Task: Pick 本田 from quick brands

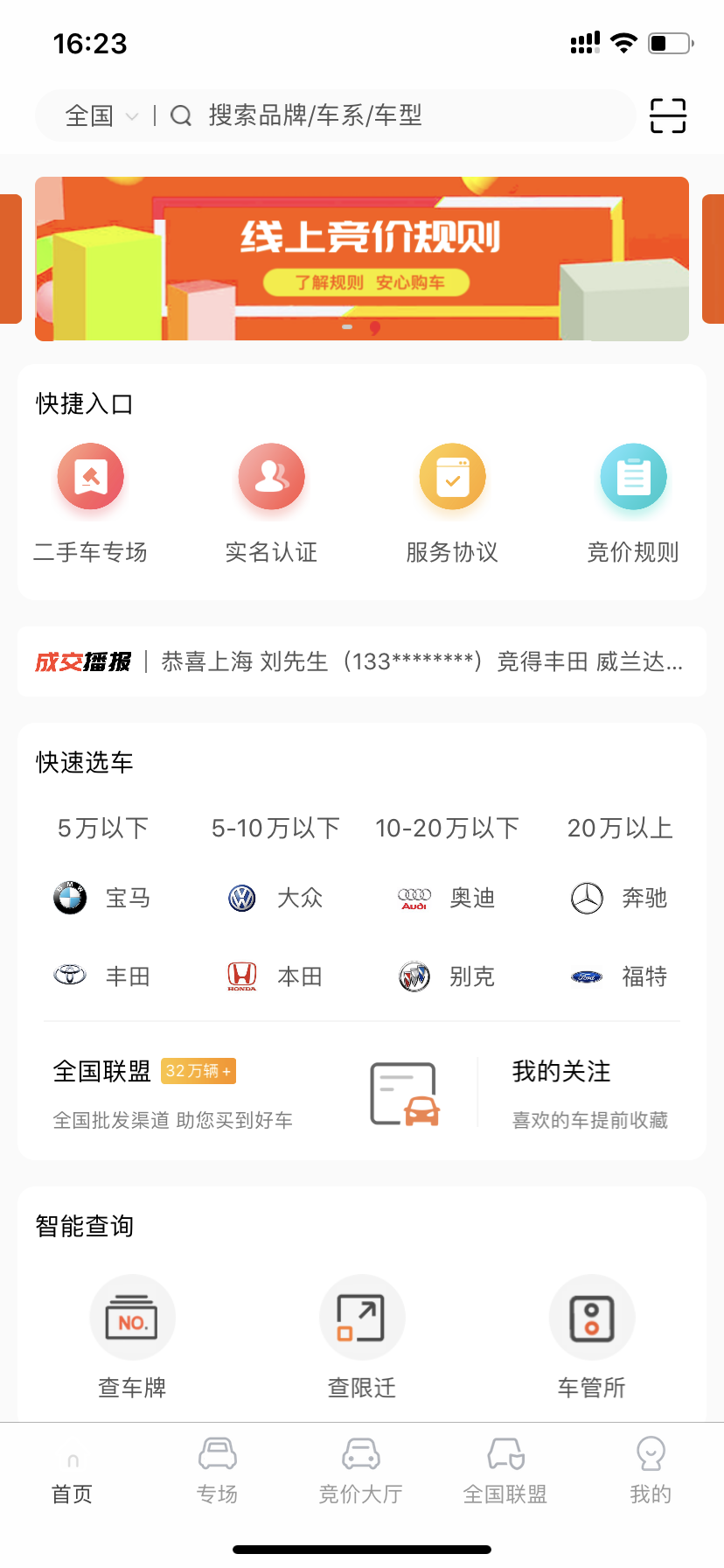Action: pos(275,976)
